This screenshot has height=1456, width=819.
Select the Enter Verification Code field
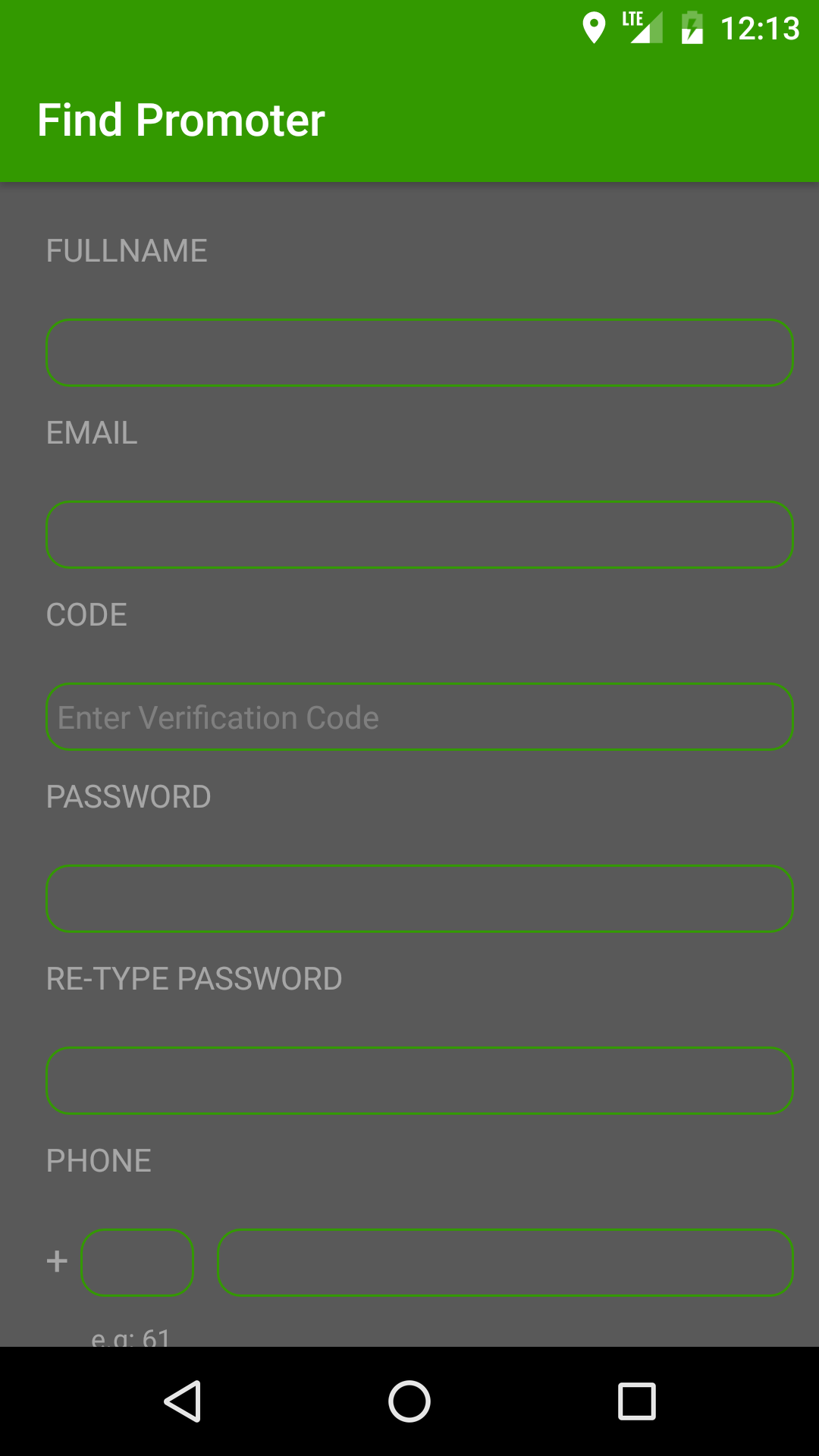(419, 717)
